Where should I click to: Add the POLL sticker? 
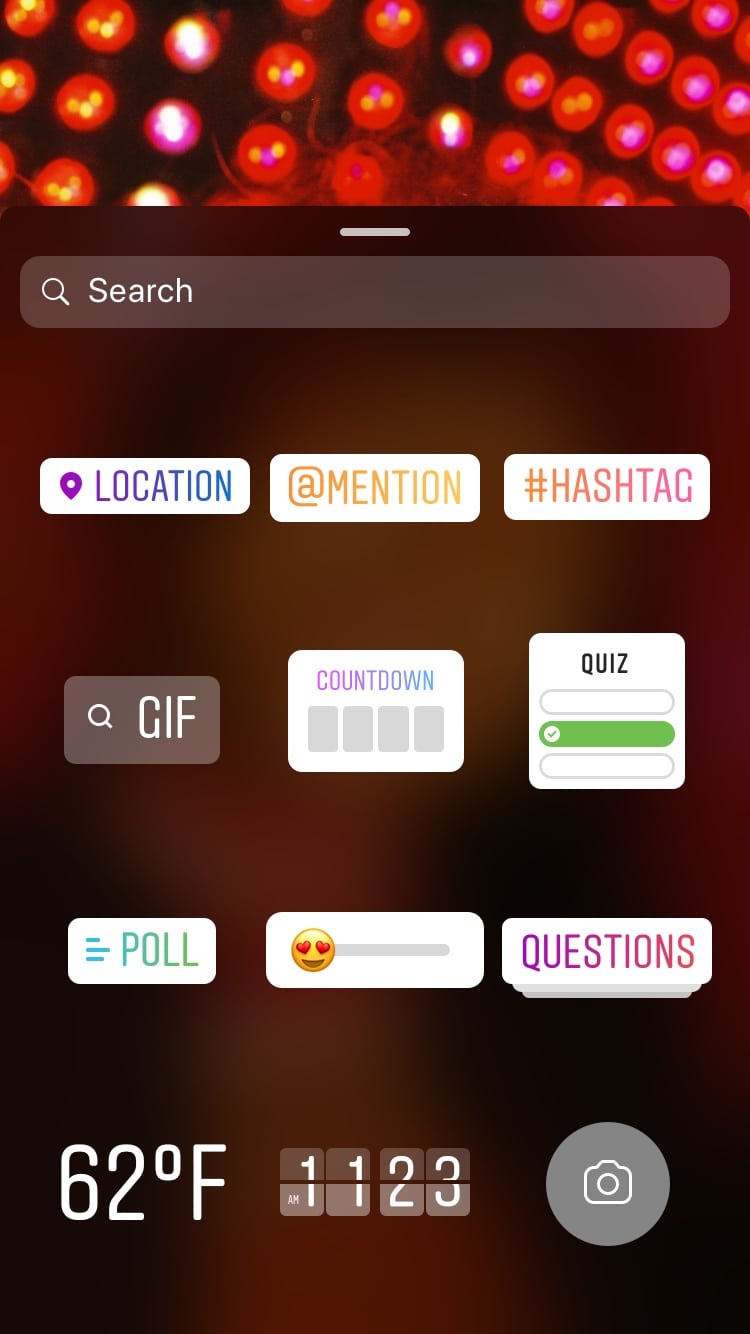point(141,950)
